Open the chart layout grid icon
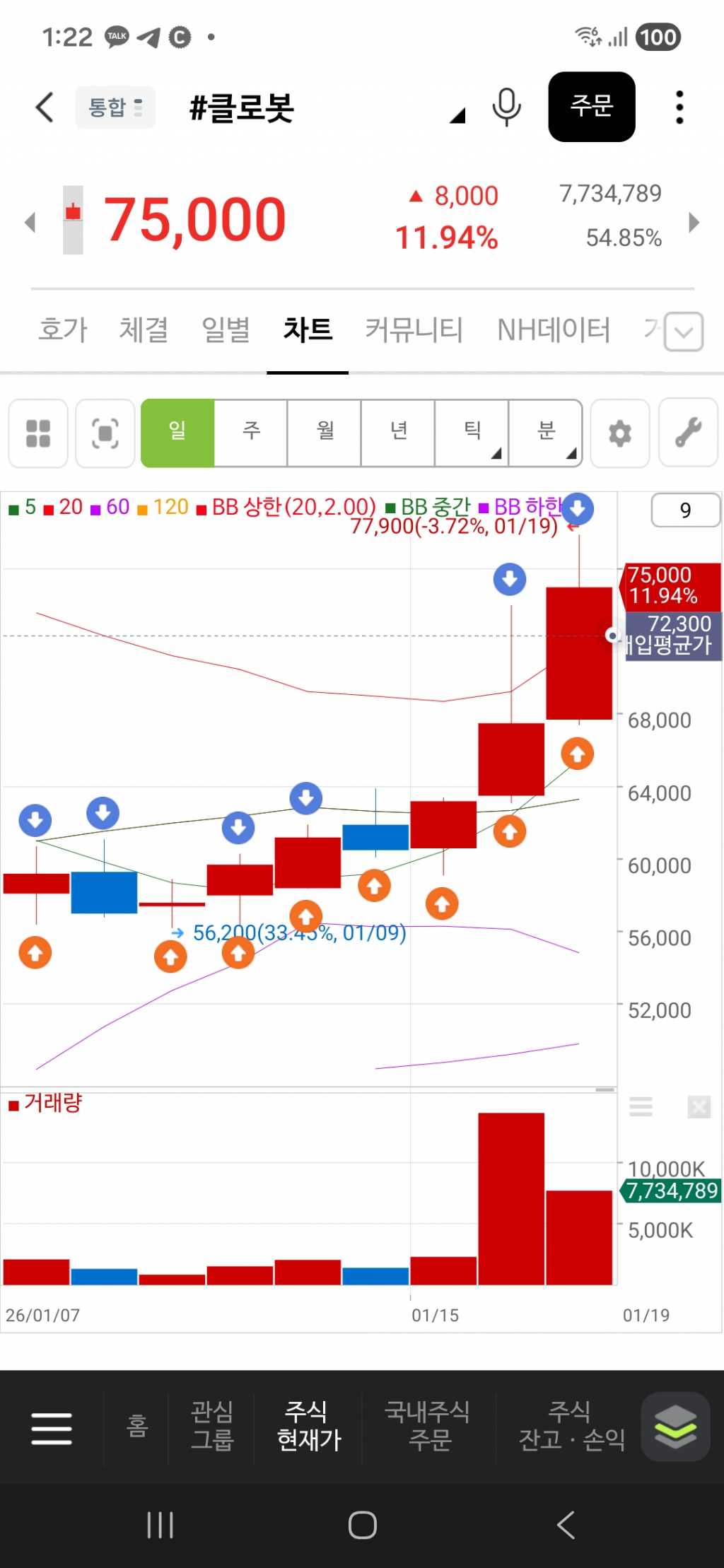This screenshot has width=724, height=1568. 38,433
